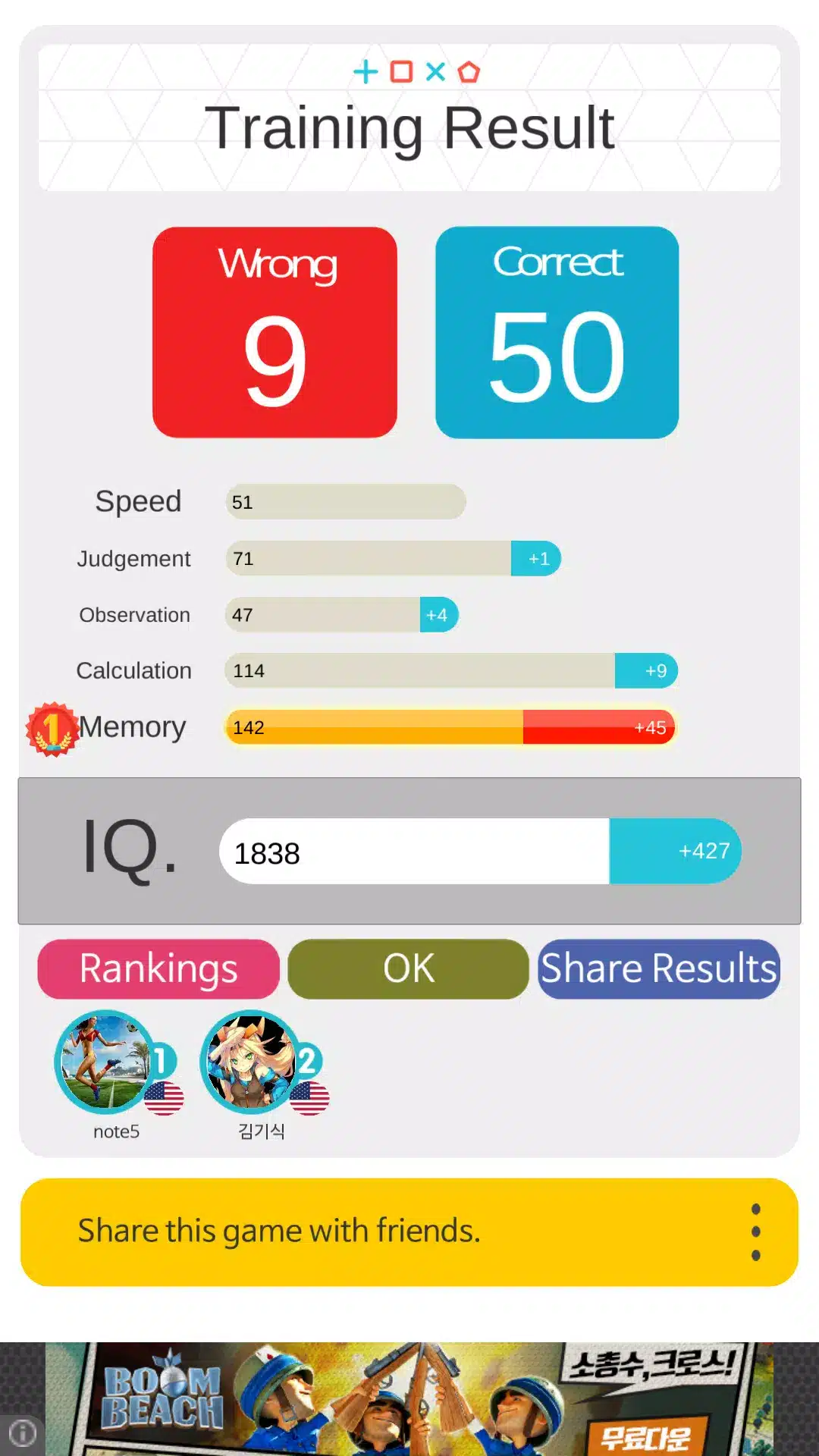Tap Share Results
Image resolution: width=819 pixels, height=1456 pixels.
[659, 968]
